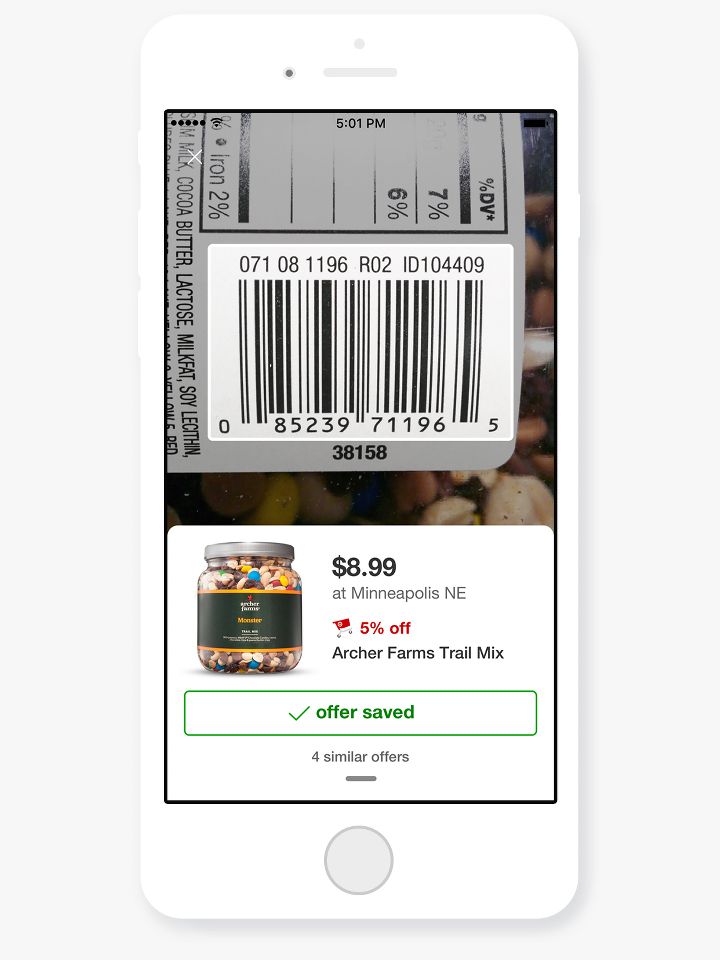Screen dimensions: 720x960
Task: Toggle the offer saved state for the trail mix
Action: coord(359,712)
